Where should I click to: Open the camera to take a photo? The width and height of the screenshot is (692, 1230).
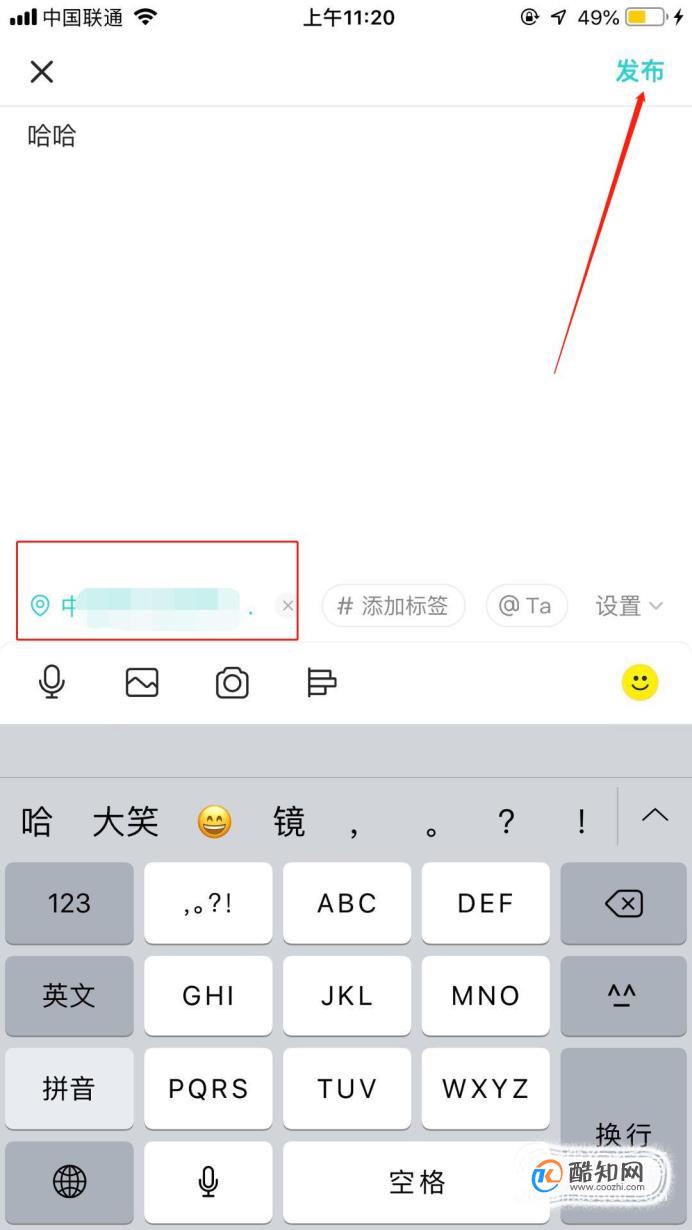(232, 683)
